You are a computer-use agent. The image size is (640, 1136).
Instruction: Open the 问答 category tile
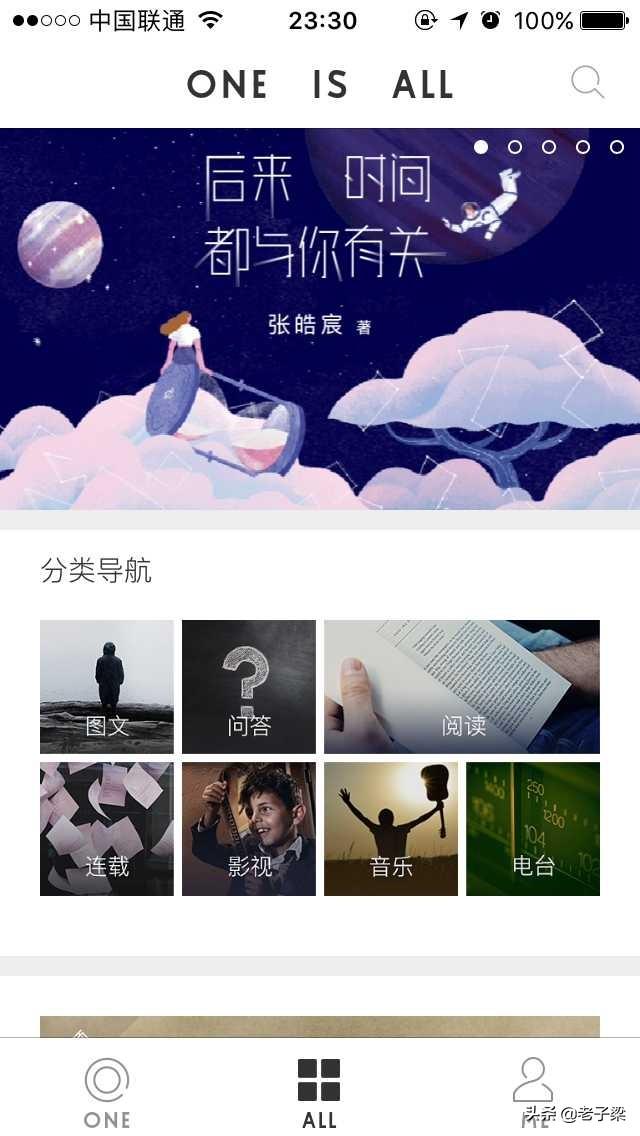[x=249, y=686]
